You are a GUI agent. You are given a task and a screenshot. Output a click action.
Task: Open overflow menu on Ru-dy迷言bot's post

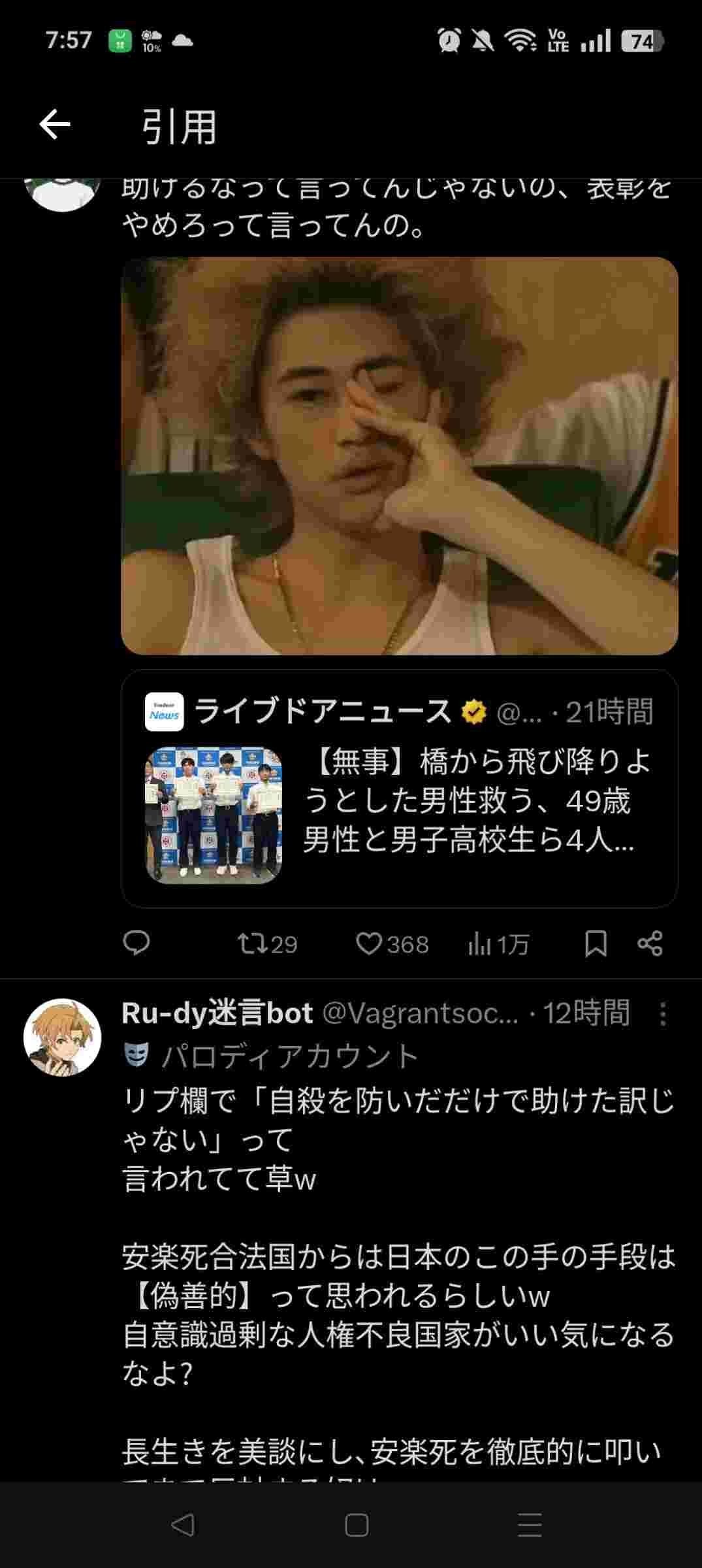click(662, 1014)
